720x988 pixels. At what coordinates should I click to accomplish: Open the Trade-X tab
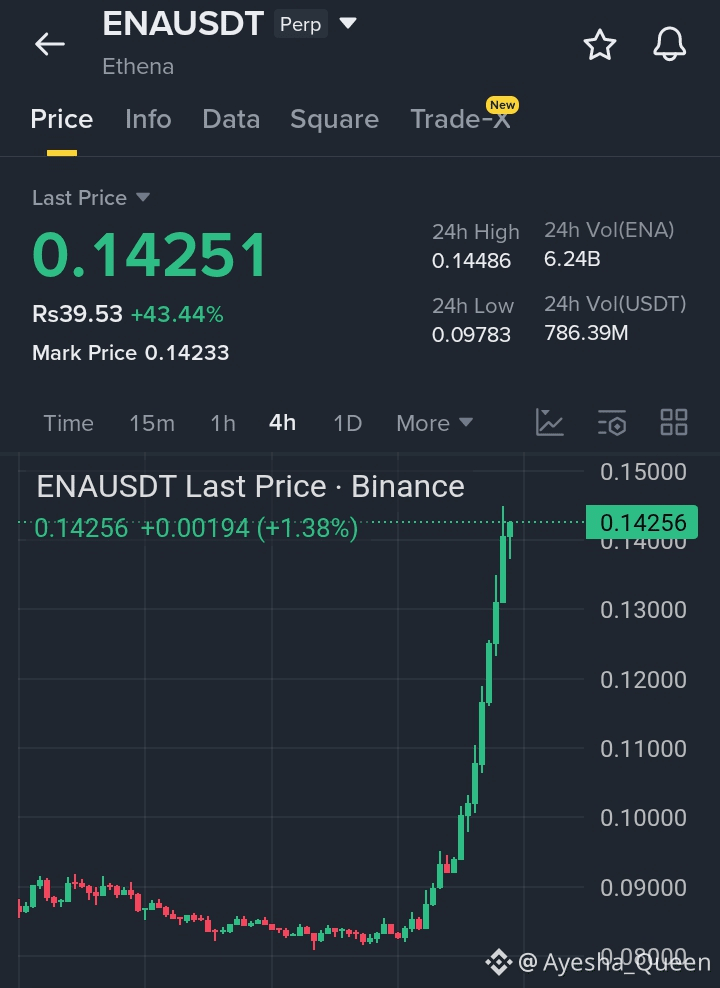coord(460,119)
